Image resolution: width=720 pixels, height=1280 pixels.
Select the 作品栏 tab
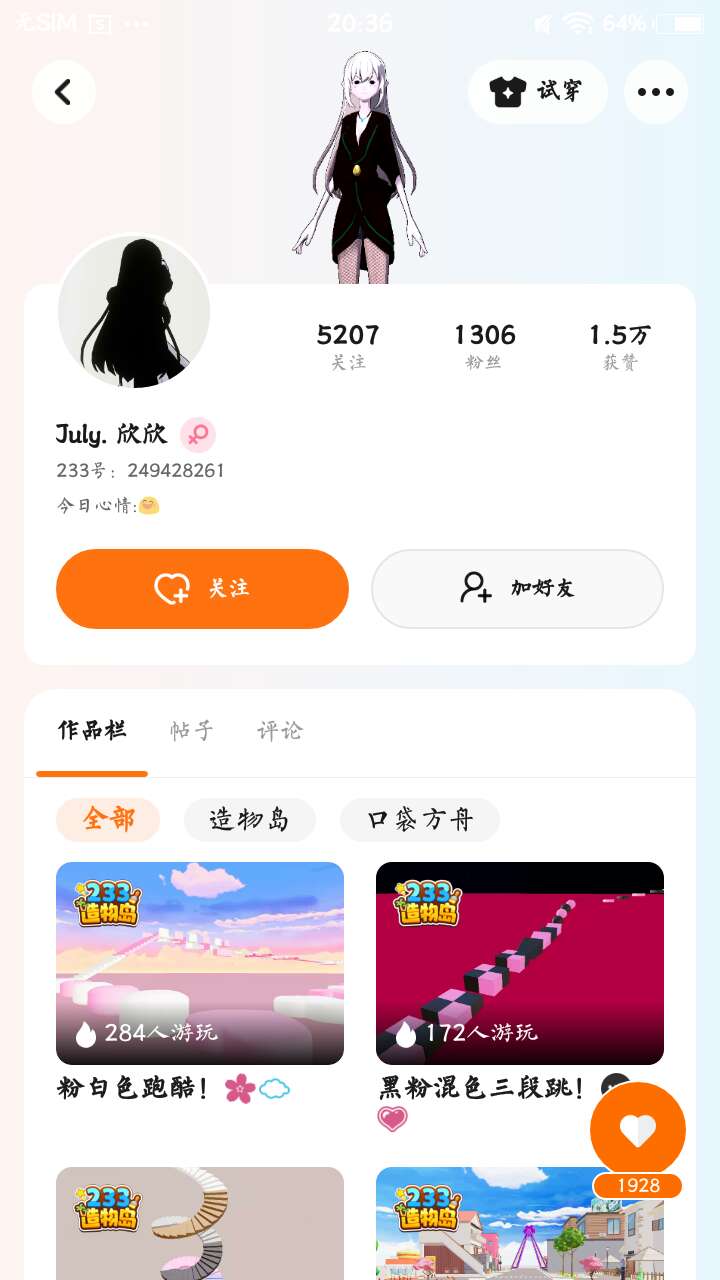[x=92, y=731]
